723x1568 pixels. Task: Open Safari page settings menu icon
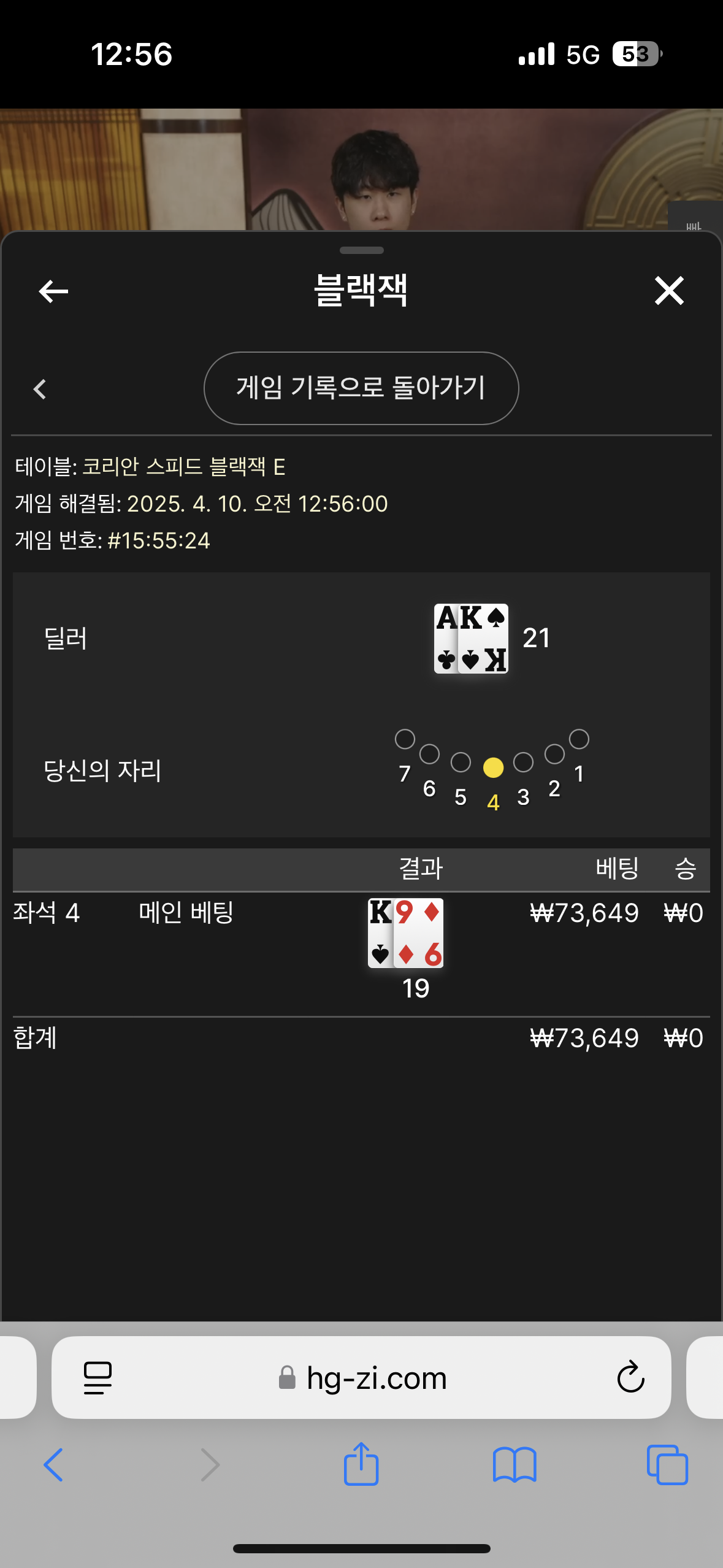click(98, 1378)
